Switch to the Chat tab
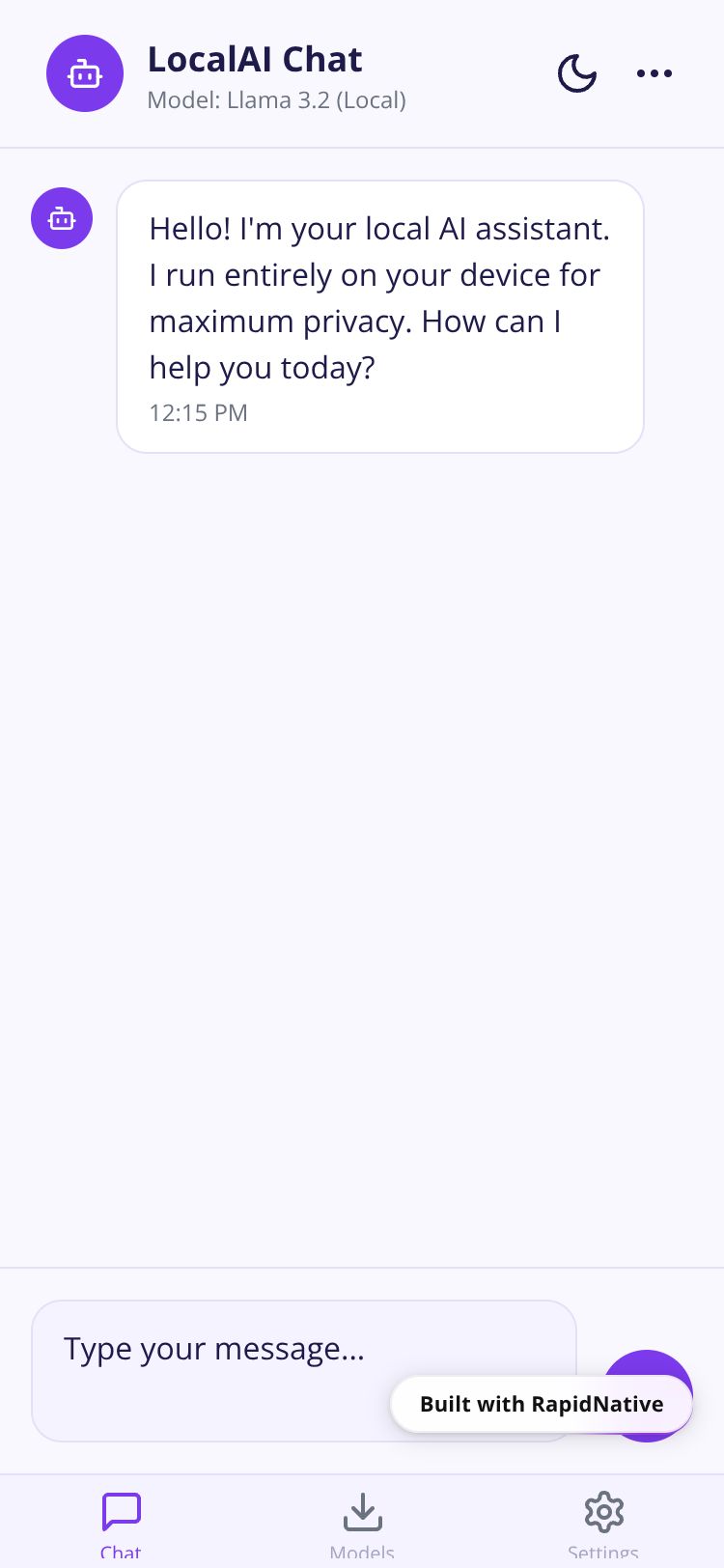The width and height of the screenshot is (724, 1568). tap(121, 1523)
